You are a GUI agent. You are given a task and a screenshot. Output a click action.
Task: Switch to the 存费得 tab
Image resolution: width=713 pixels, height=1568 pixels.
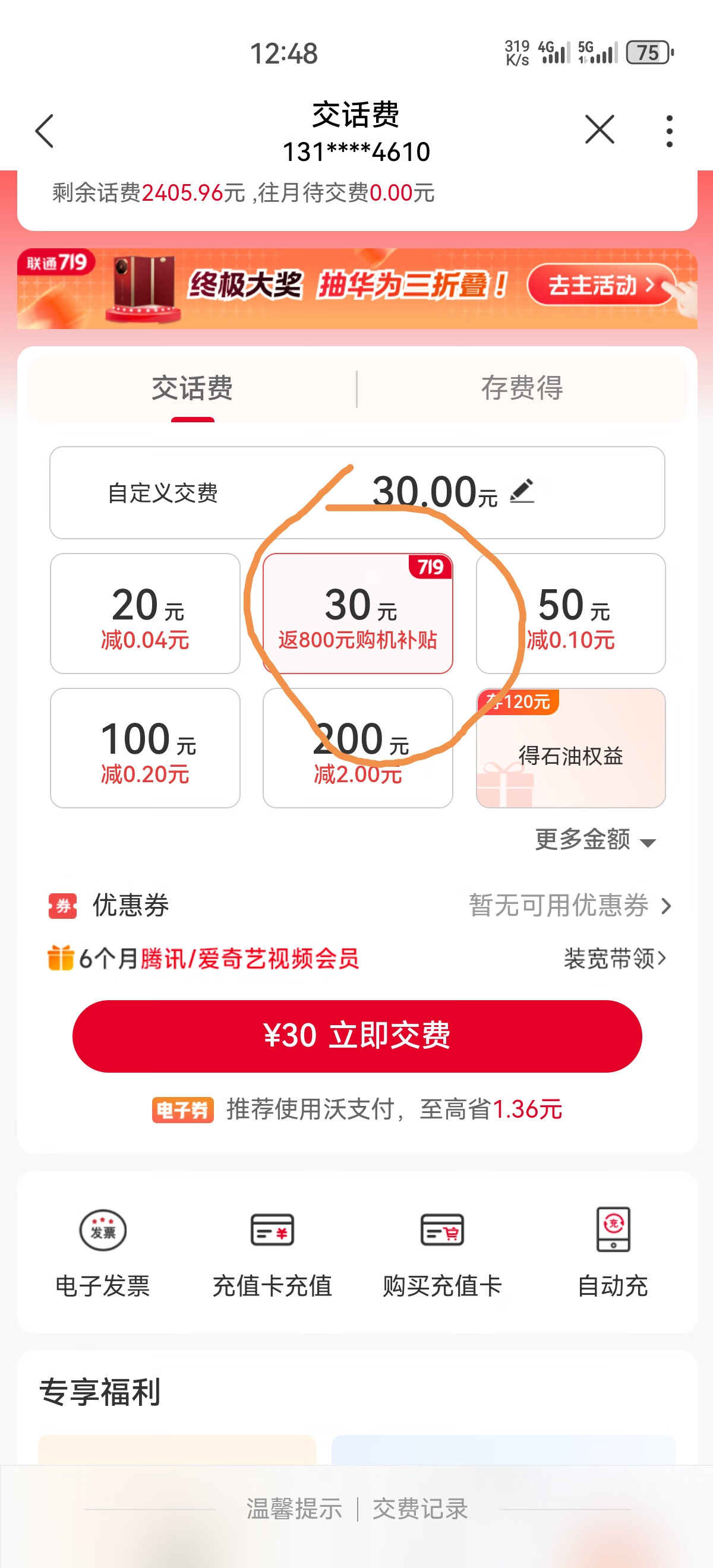click(522, 388)
